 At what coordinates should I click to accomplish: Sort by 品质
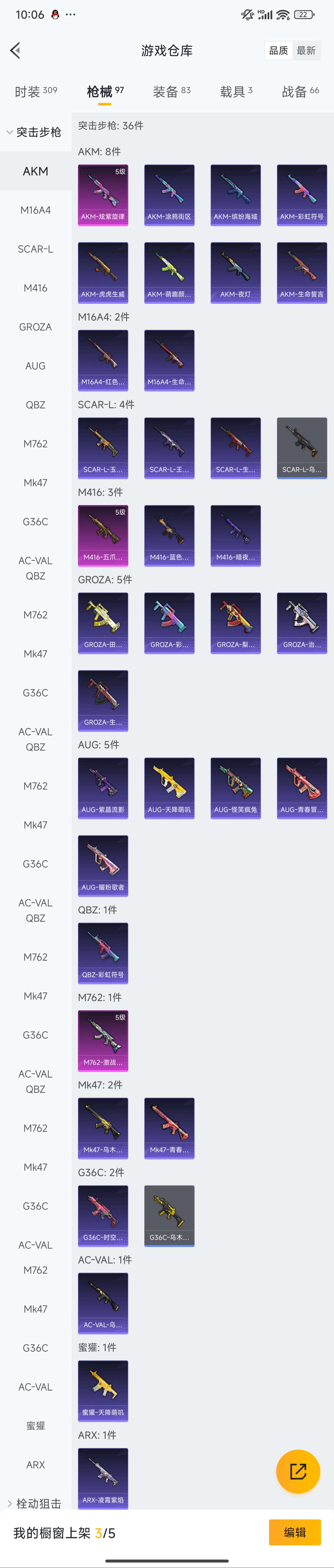[279, 51]
